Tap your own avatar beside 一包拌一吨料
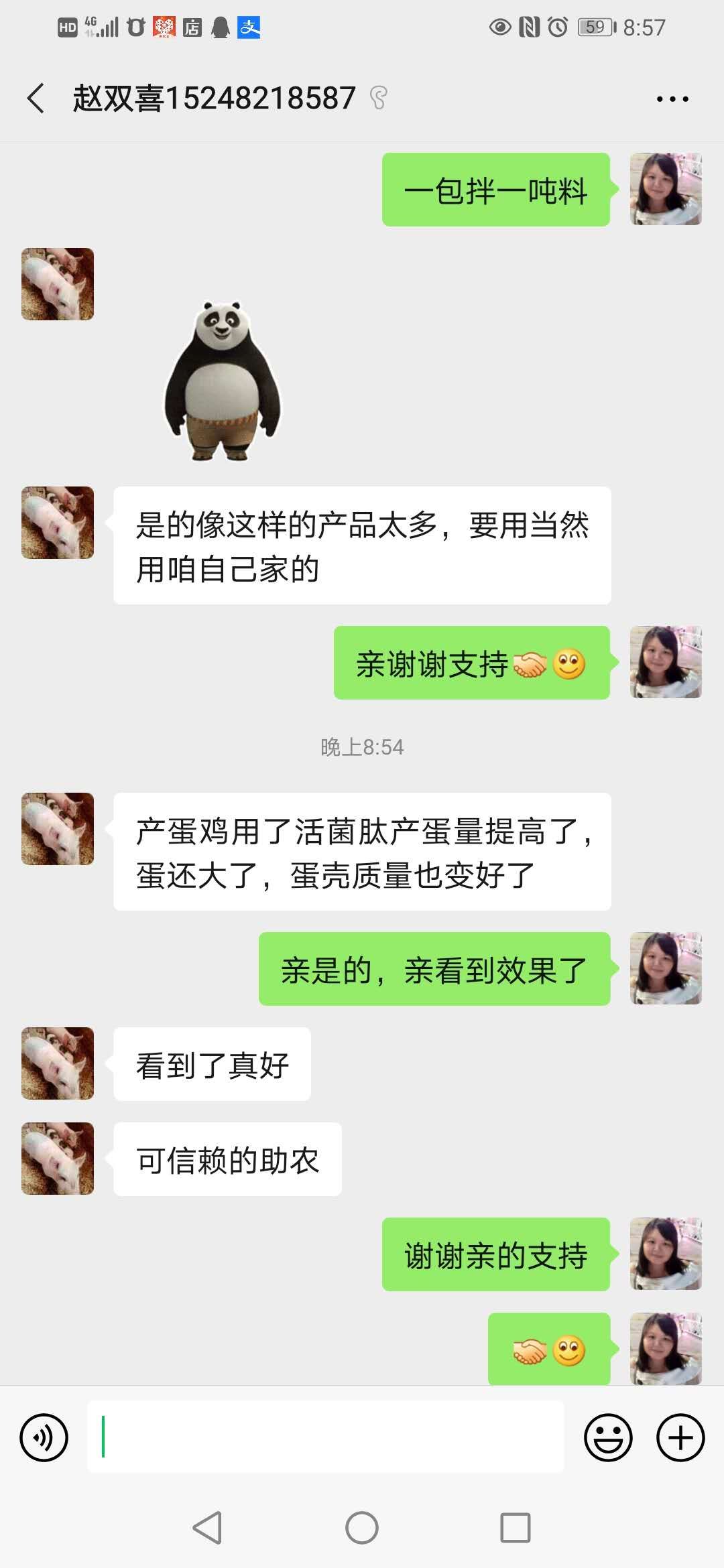 pos(666,190)
